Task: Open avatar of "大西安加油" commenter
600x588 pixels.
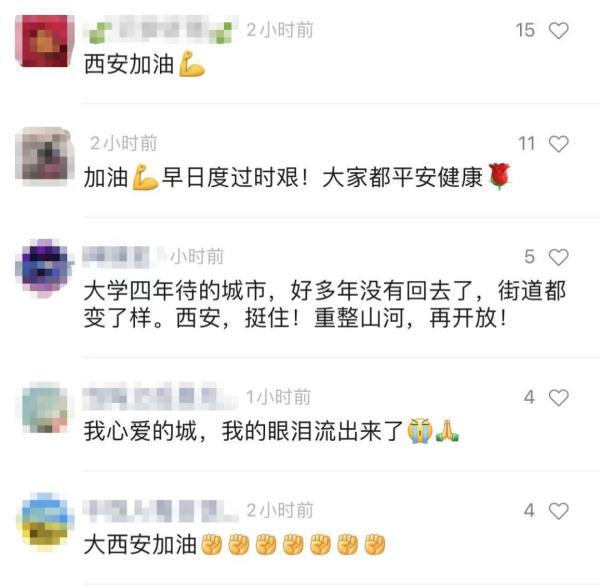Action: [46, 520]
